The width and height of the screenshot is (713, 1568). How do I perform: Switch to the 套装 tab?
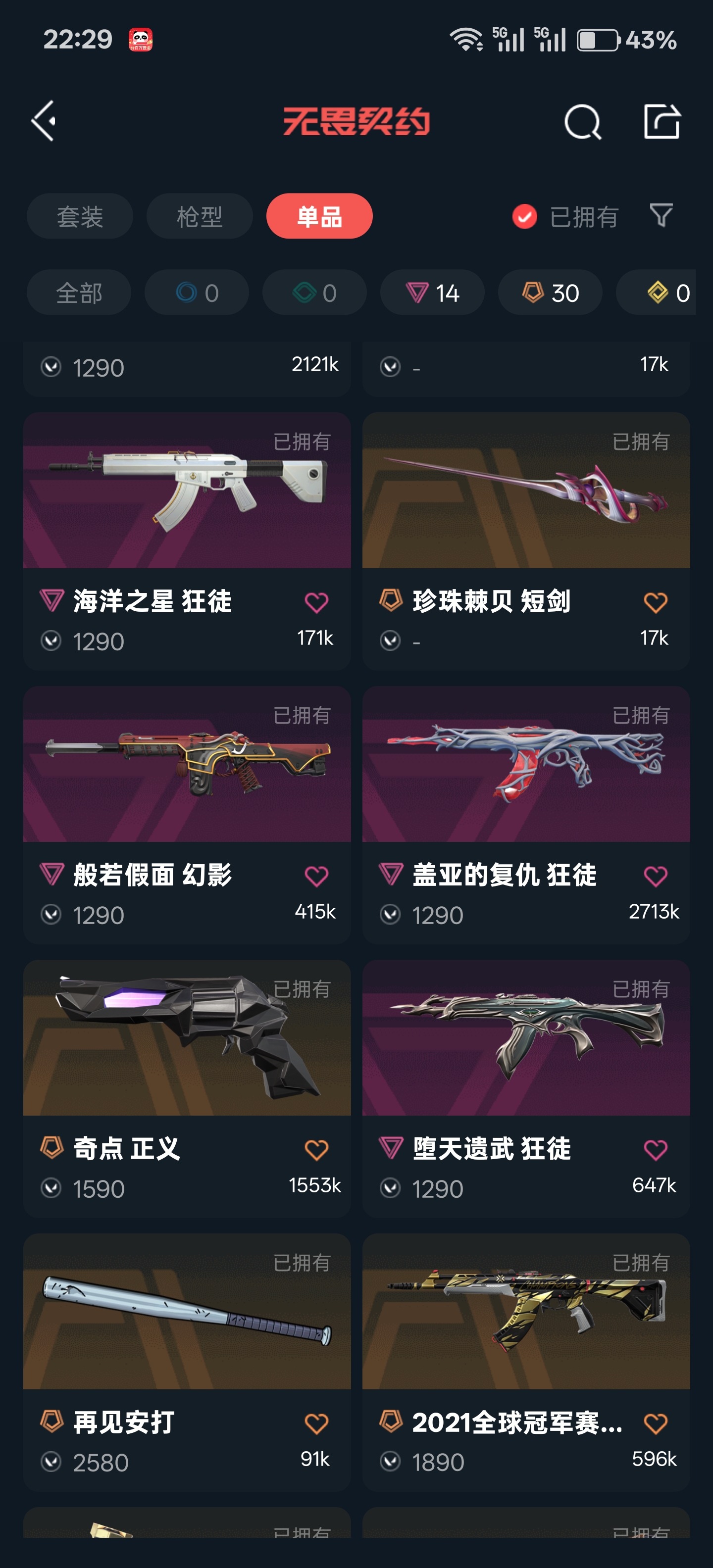(80, 217)
